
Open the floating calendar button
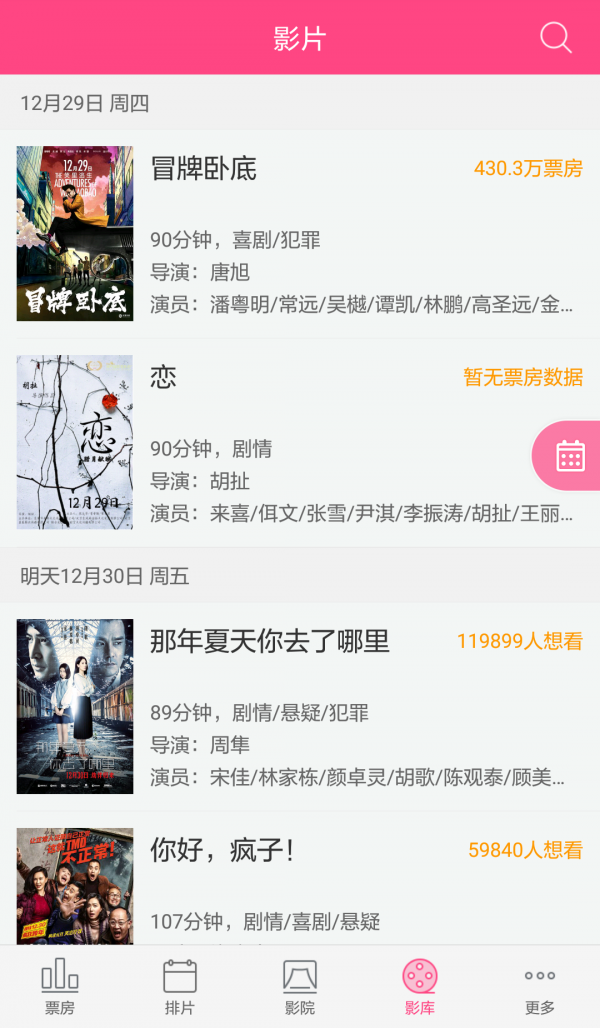[x=570, y=455]
